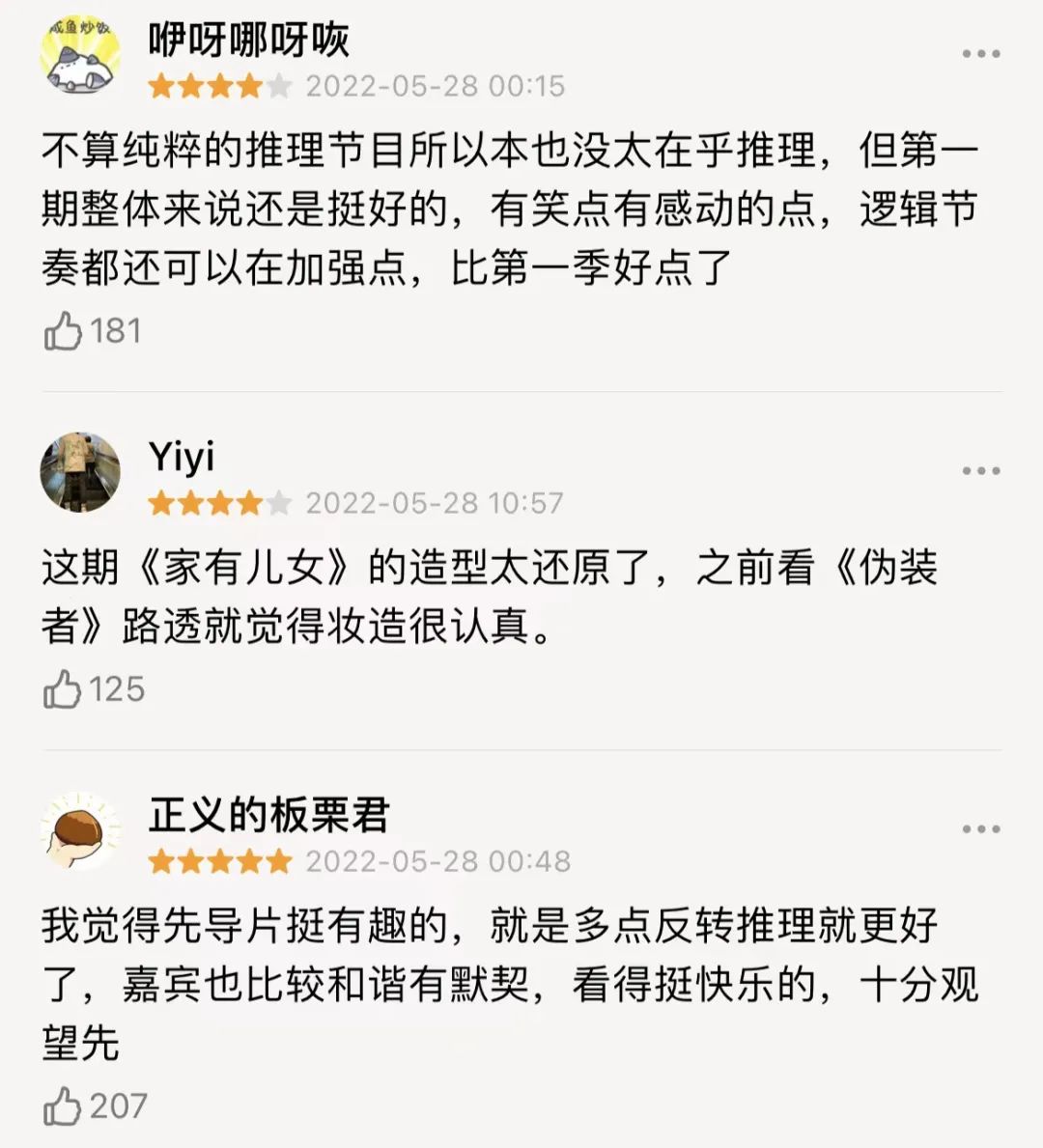Open Yiyi's profile picture
Image resolution: width=1043 pixels, height=1148 pixels.
(80, 471)
